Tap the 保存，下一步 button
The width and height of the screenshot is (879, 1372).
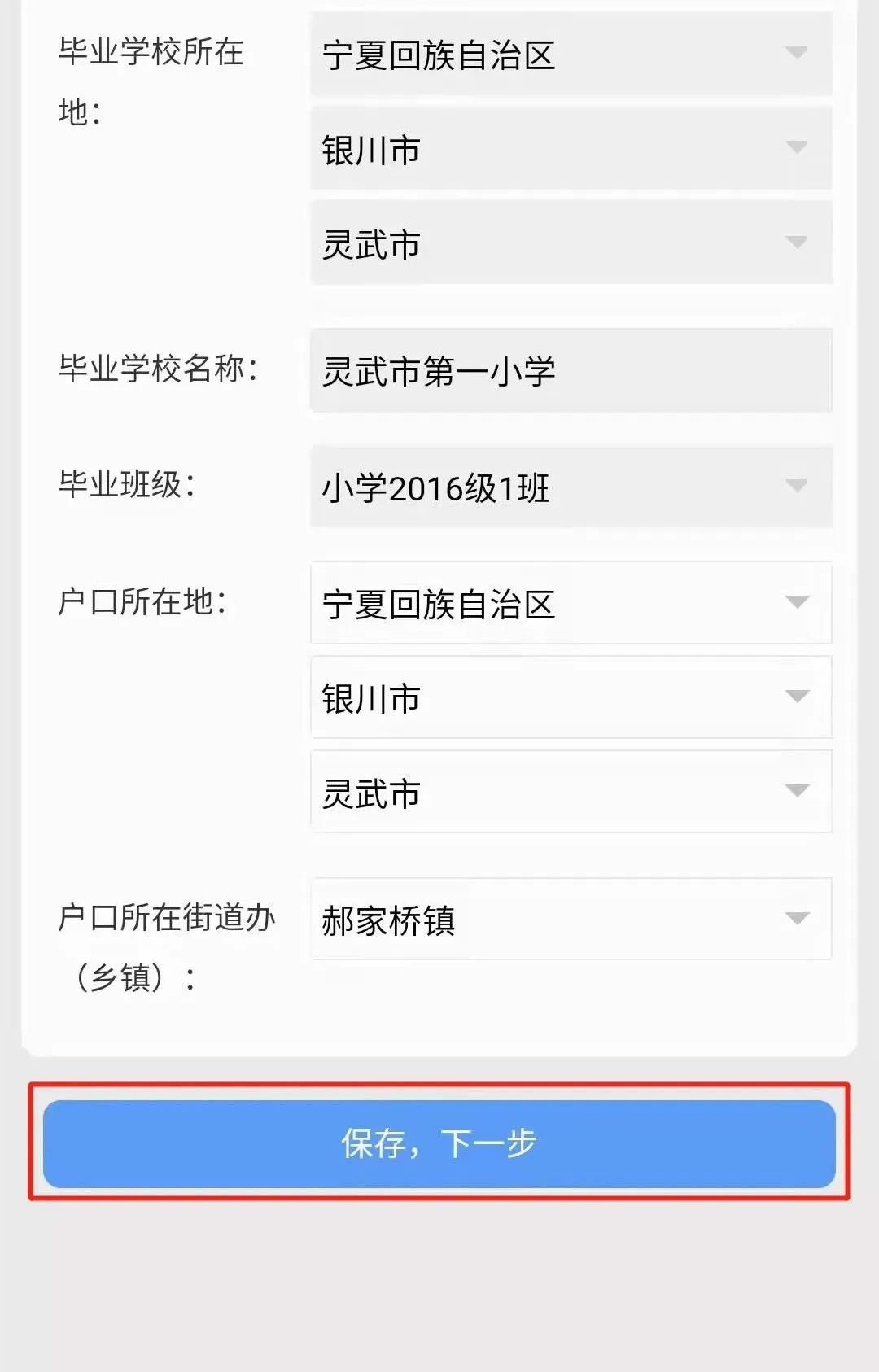pos(439,1143)
